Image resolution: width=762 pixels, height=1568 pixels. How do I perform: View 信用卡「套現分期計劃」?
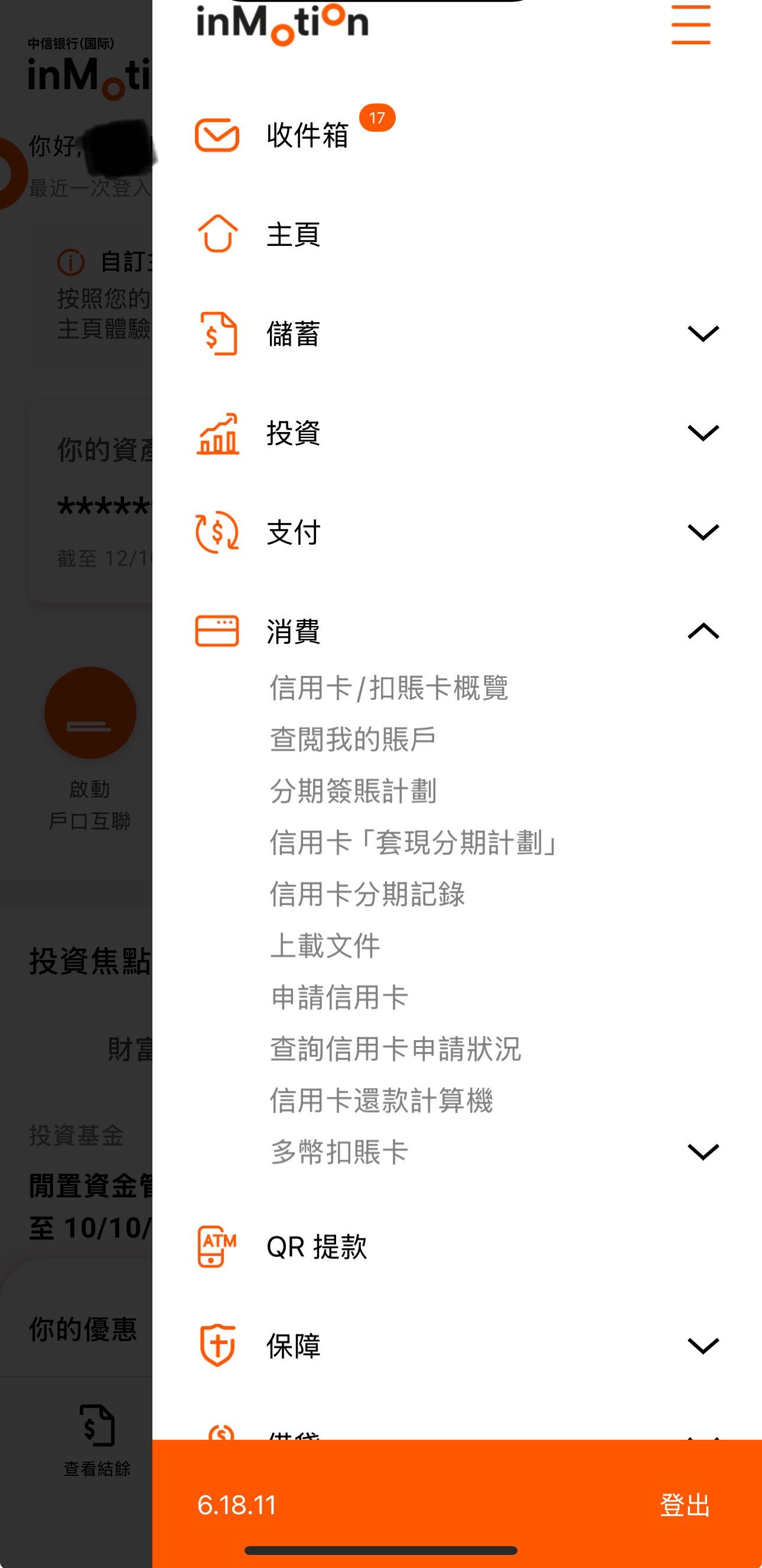[x=413, y=842]
